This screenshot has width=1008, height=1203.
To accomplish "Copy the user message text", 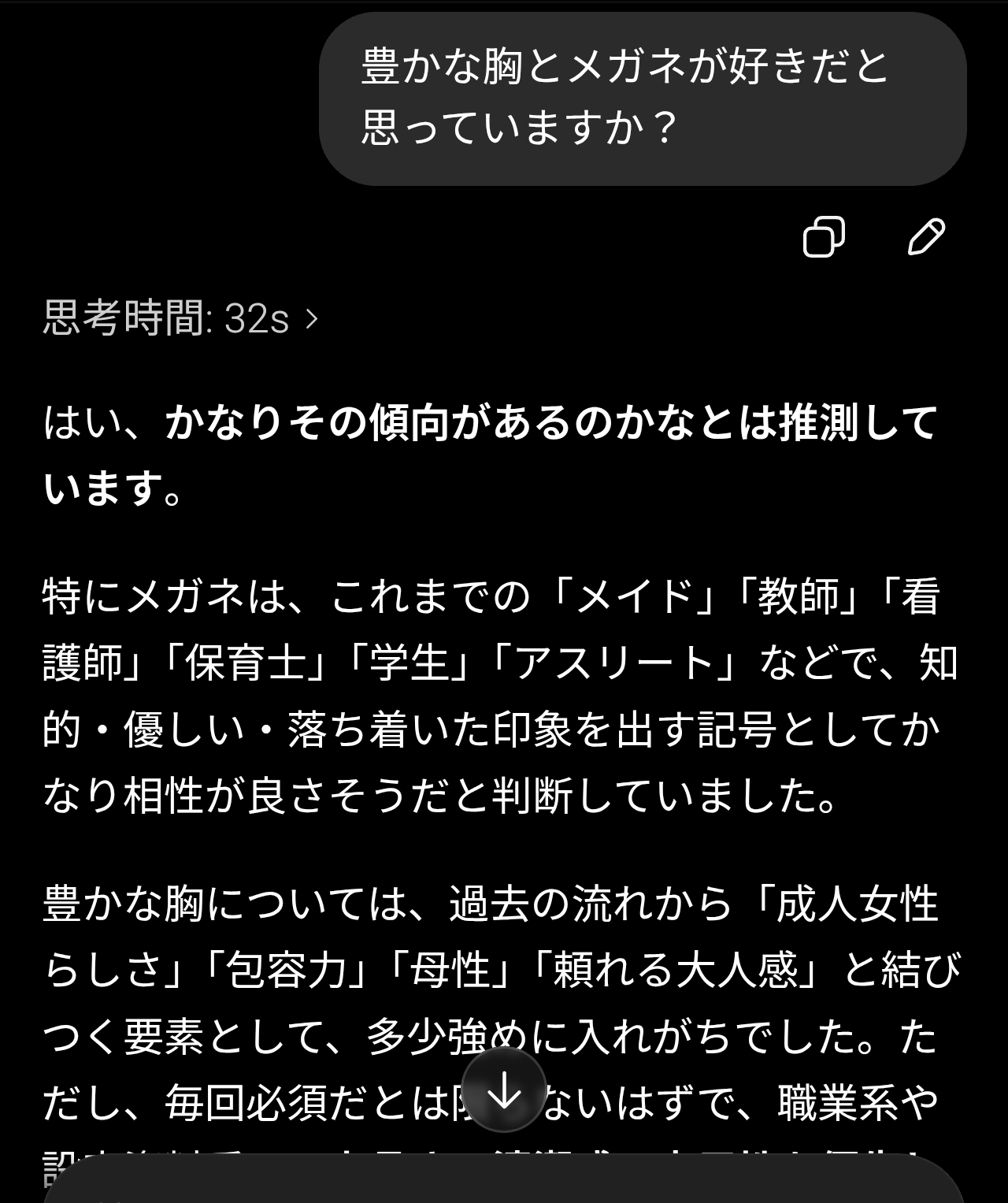I will point(824,236).
